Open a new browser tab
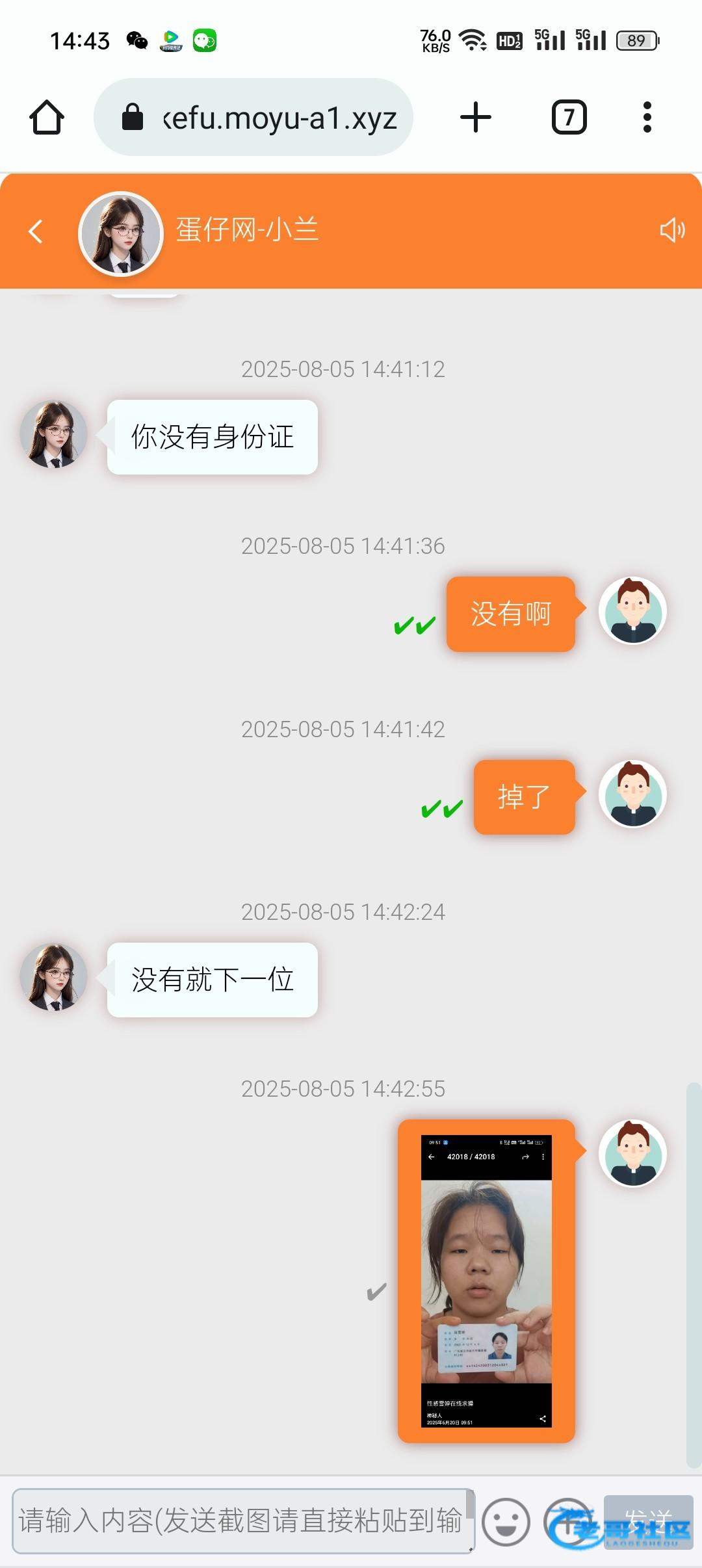Viewport: 702px width, 1568px height. pyautogui.click(x=476, y=118)
